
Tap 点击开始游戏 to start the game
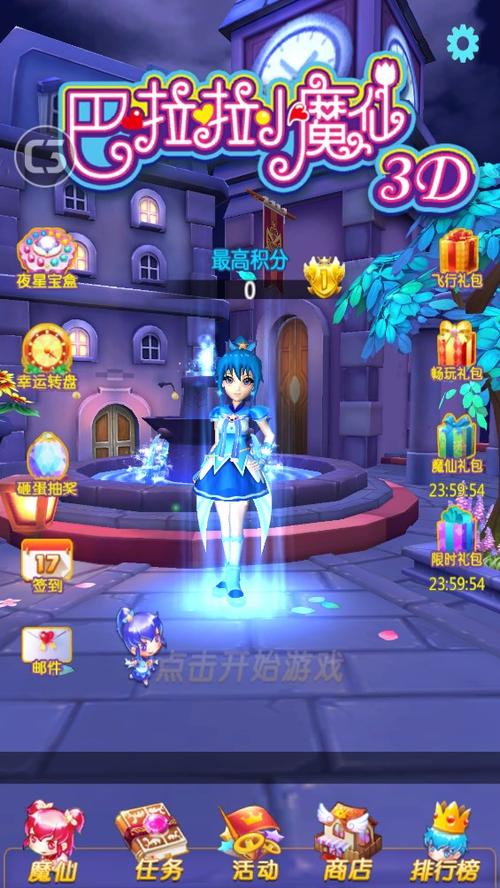click(x=249, y=669)
